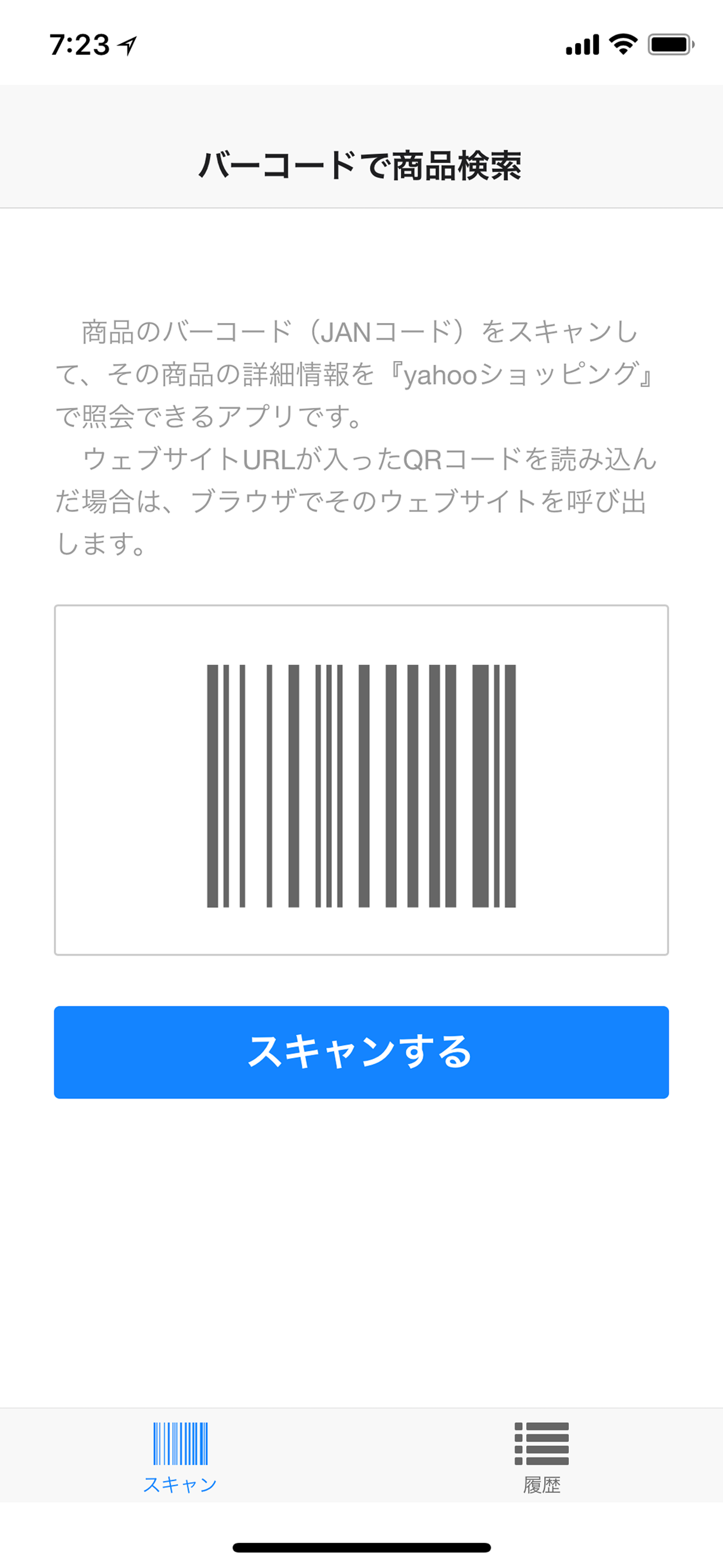The height and width of the screenshot is (1568, 723).
Task: Click the sample barcode illustration
Action: 361,791
